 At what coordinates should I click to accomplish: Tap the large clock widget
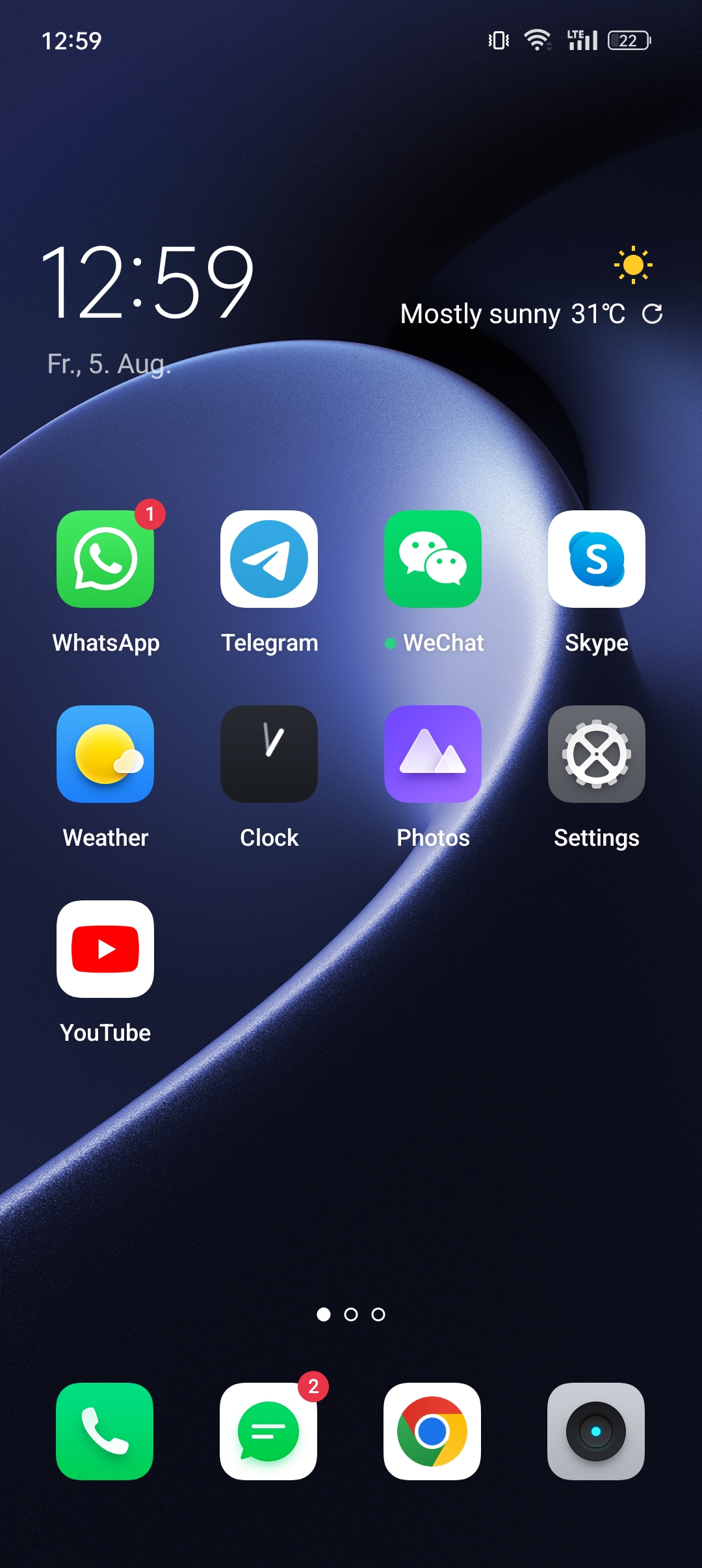[148, 281]
